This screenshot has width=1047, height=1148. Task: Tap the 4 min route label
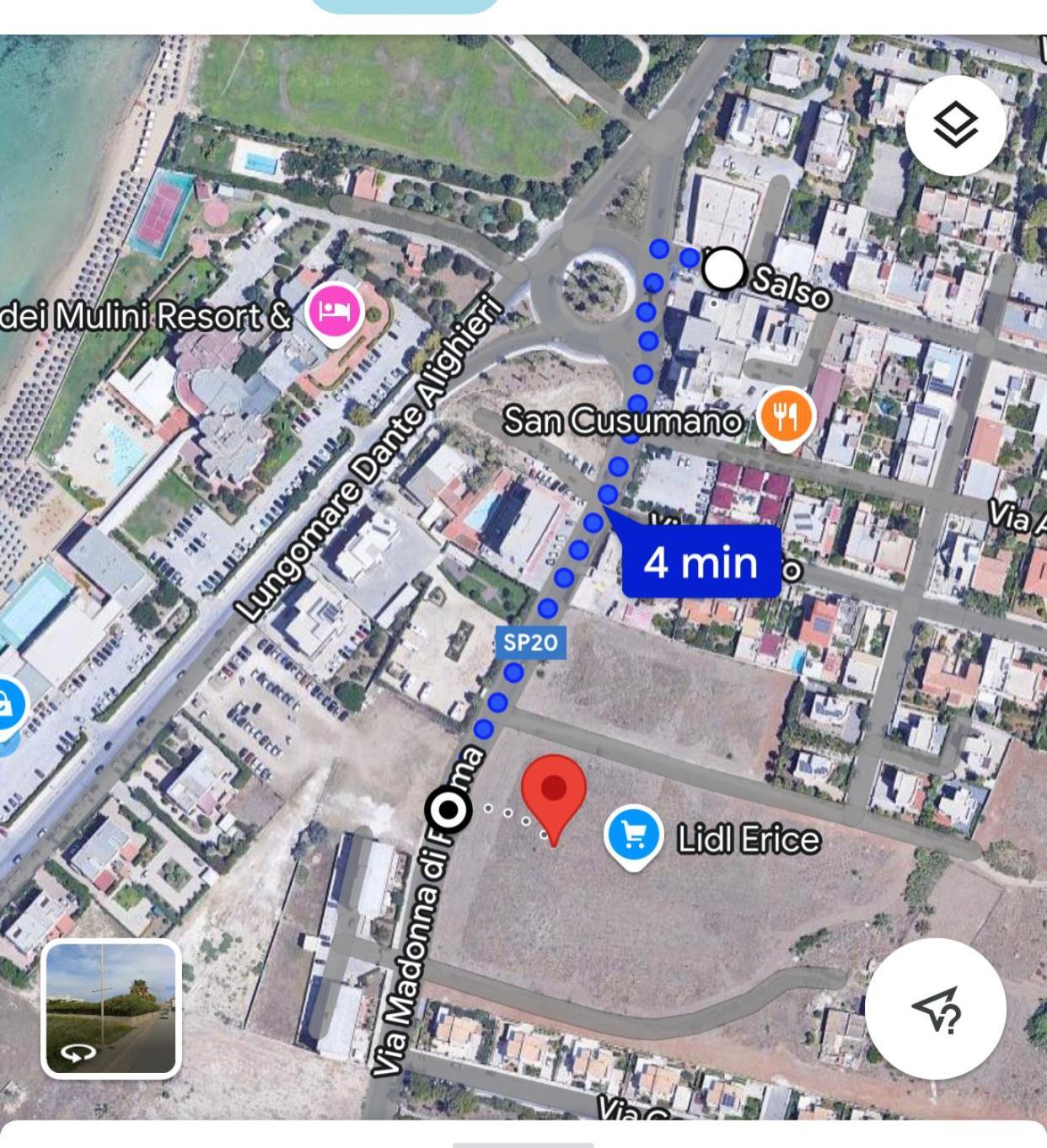[x=701, y=561]
